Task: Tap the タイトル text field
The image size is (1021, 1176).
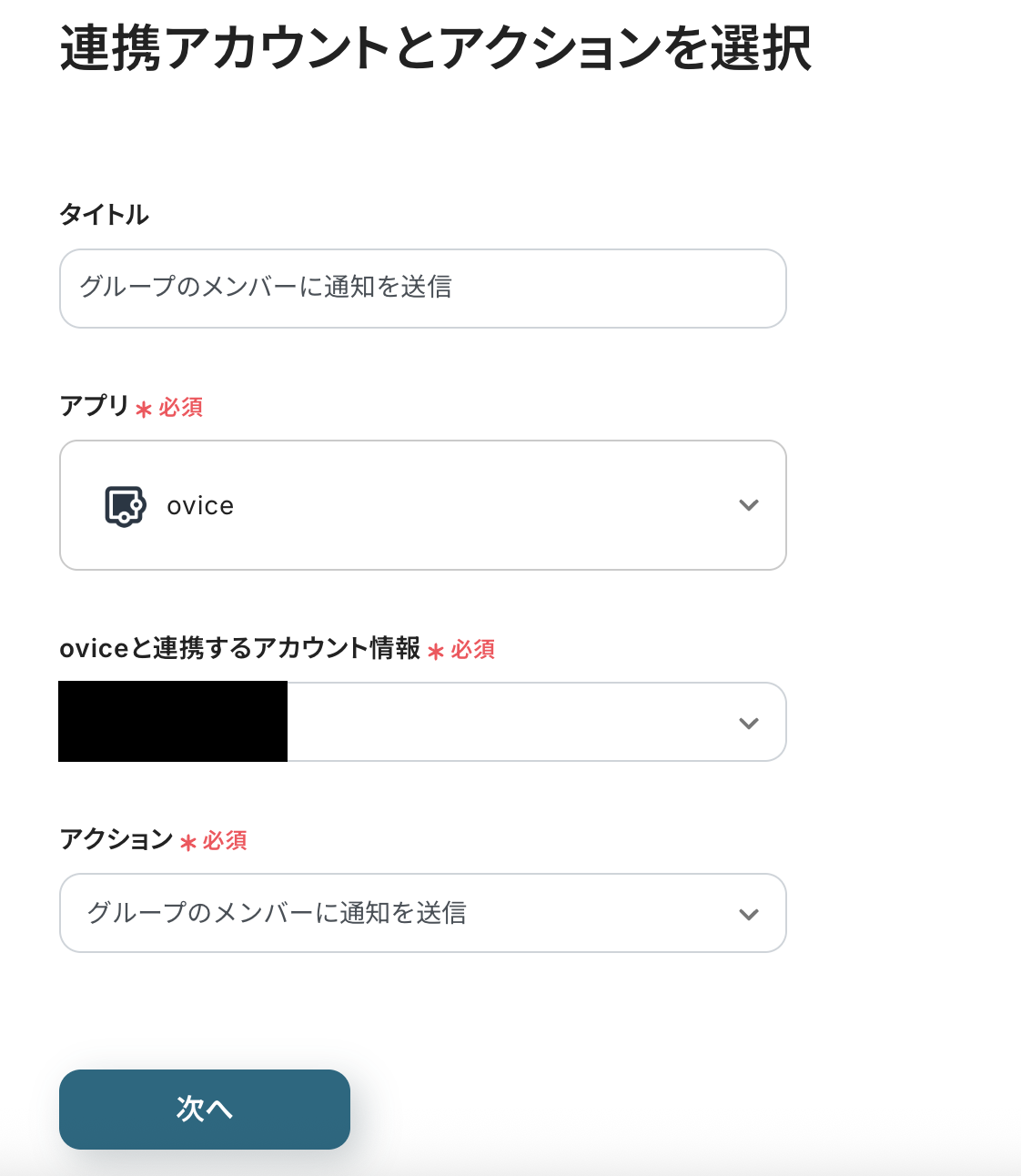Action: pyautogui.click(x=422, y=288)
